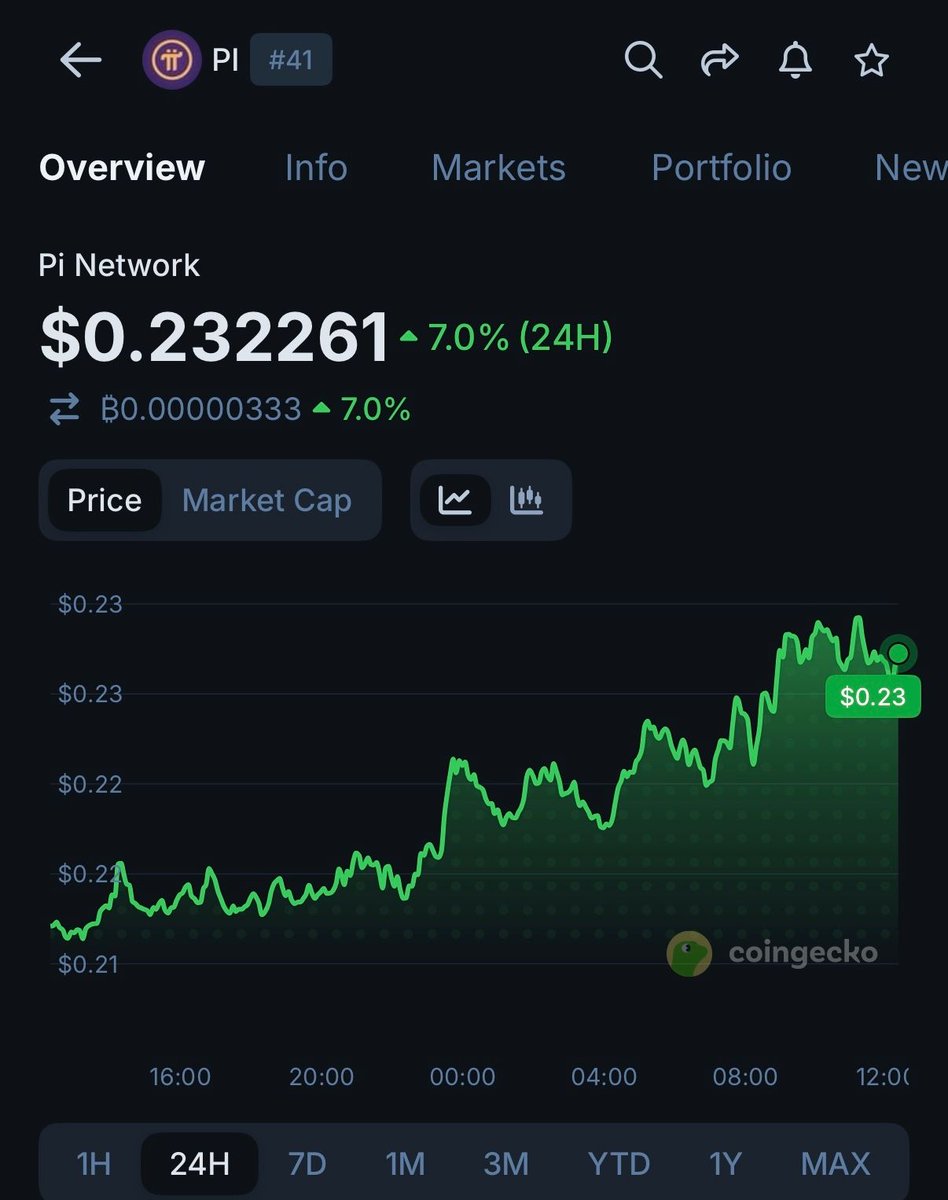The image size is (948, 1200).
Task: Show the Market Cap chart
Action: coord(267,500)
